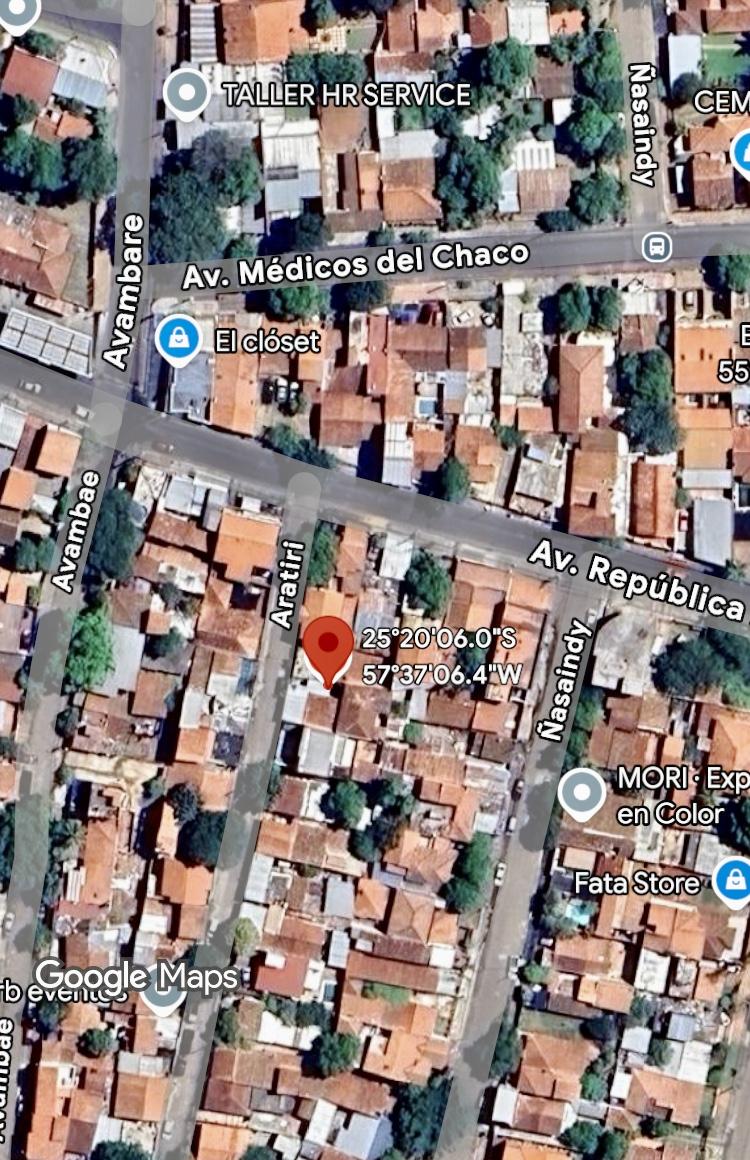Tap the bus stop icon on Médicos del Chaco
Screen dimensions: 750x1160
[657, 245]
